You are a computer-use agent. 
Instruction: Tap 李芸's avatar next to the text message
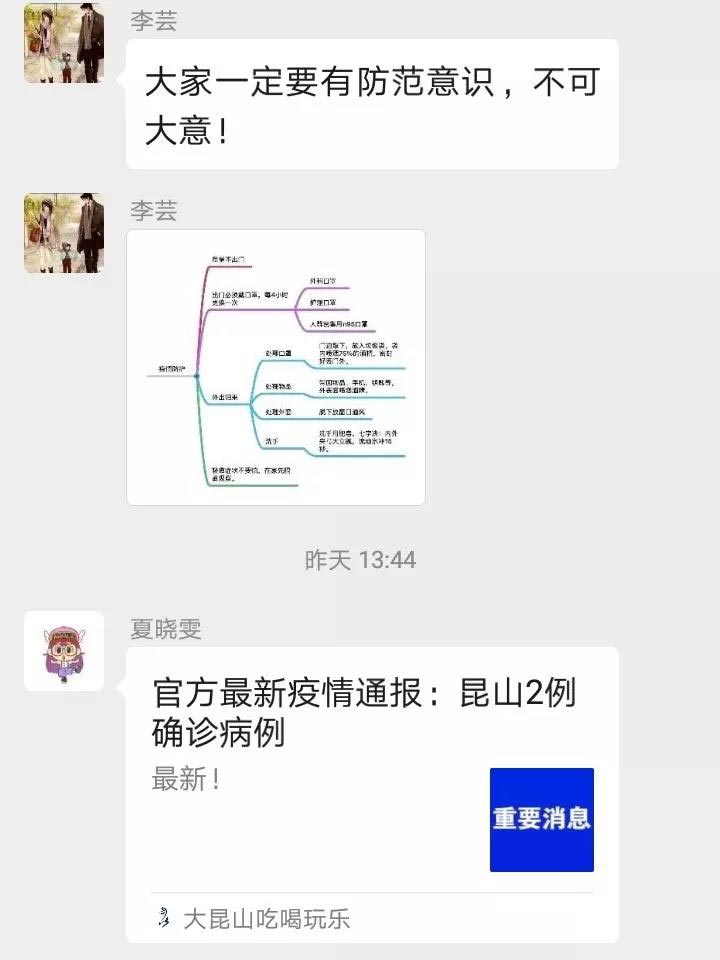(x=64, y=43)
